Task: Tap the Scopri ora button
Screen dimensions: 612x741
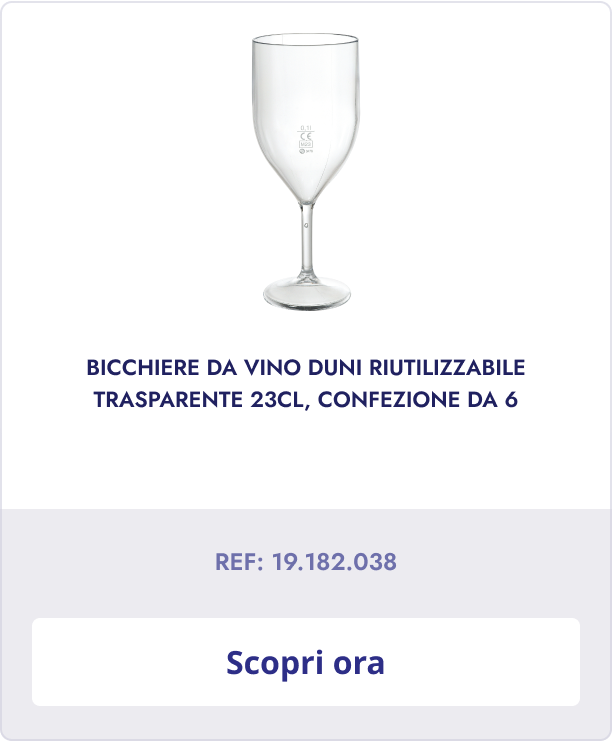Action: click(305, 662)
